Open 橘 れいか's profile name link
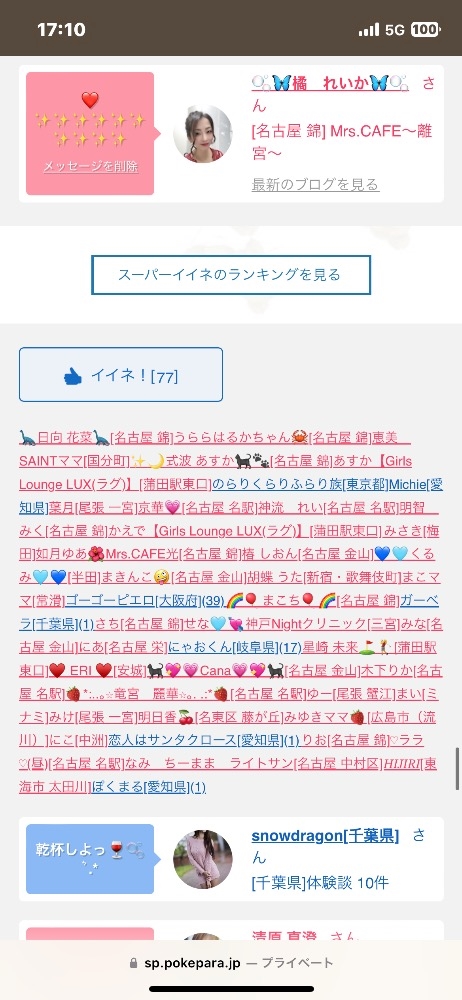The image size is (462, 1000). pos(330,83)
